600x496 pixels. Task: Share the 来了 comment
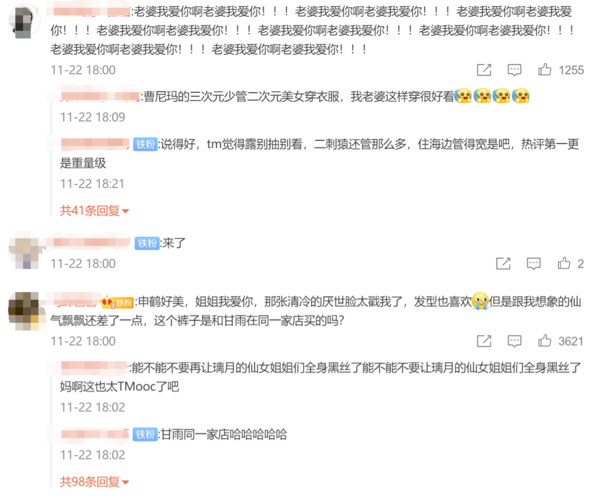(x=504, y=263)
